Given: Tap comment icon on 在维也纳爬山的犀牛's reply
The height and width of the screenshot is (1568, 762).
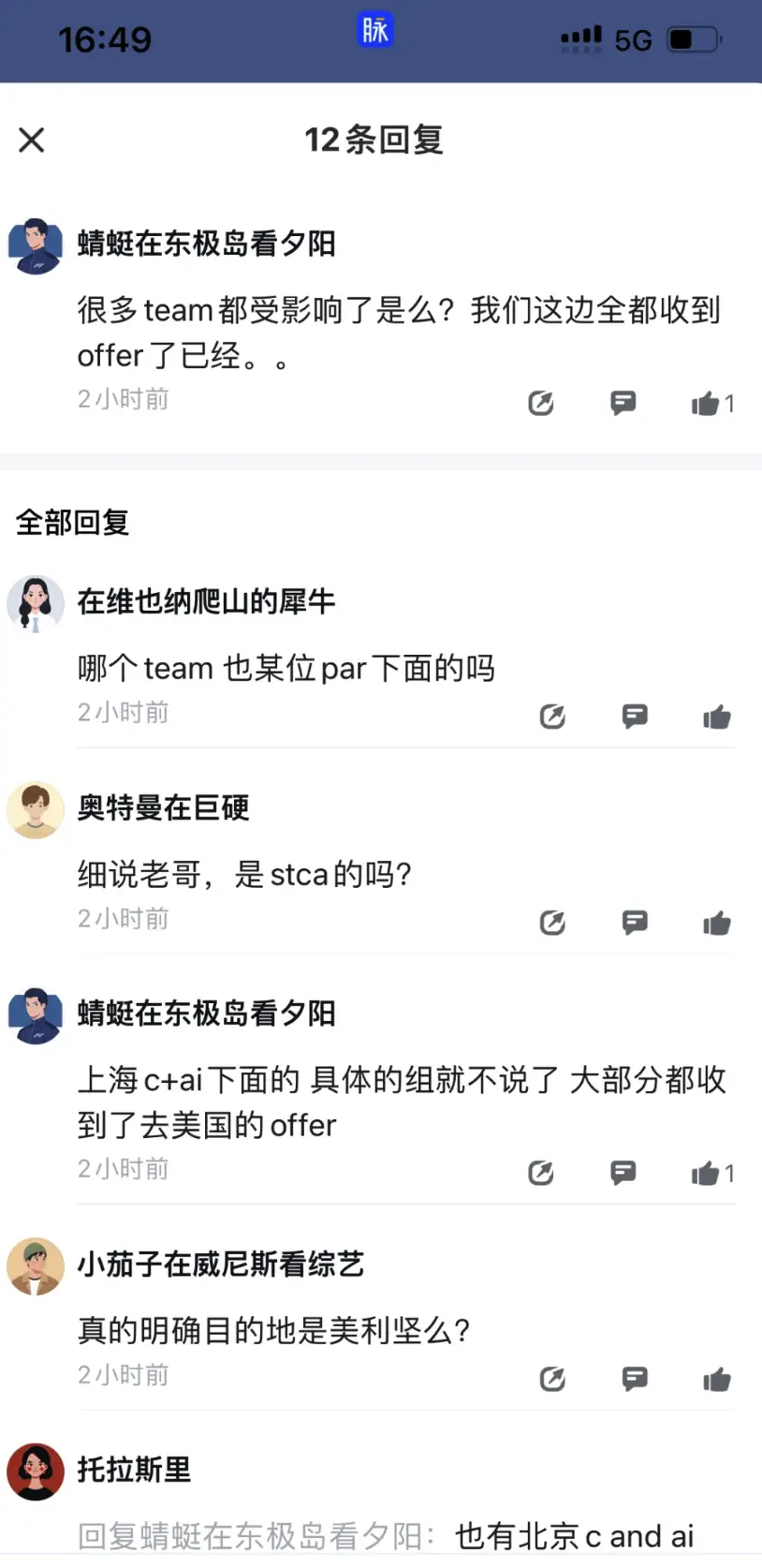Looking at the screenshot, I should 636,717.
